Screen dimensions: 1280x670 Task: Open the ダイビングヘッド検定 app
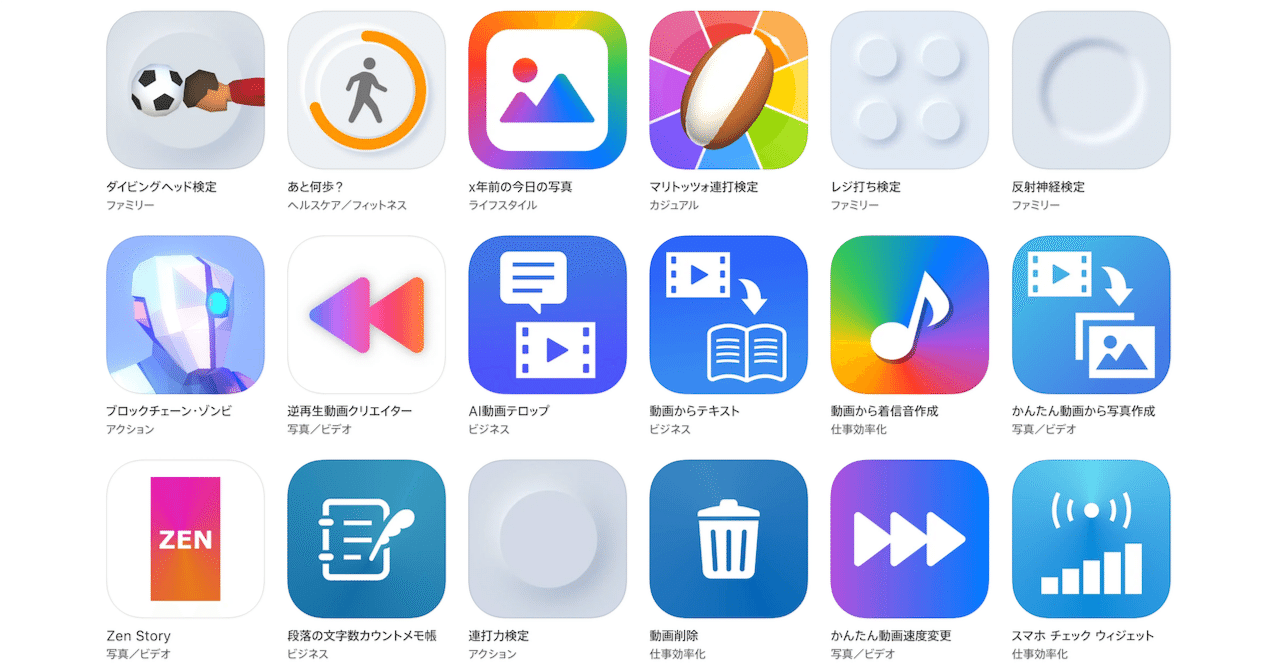point(185,90)
